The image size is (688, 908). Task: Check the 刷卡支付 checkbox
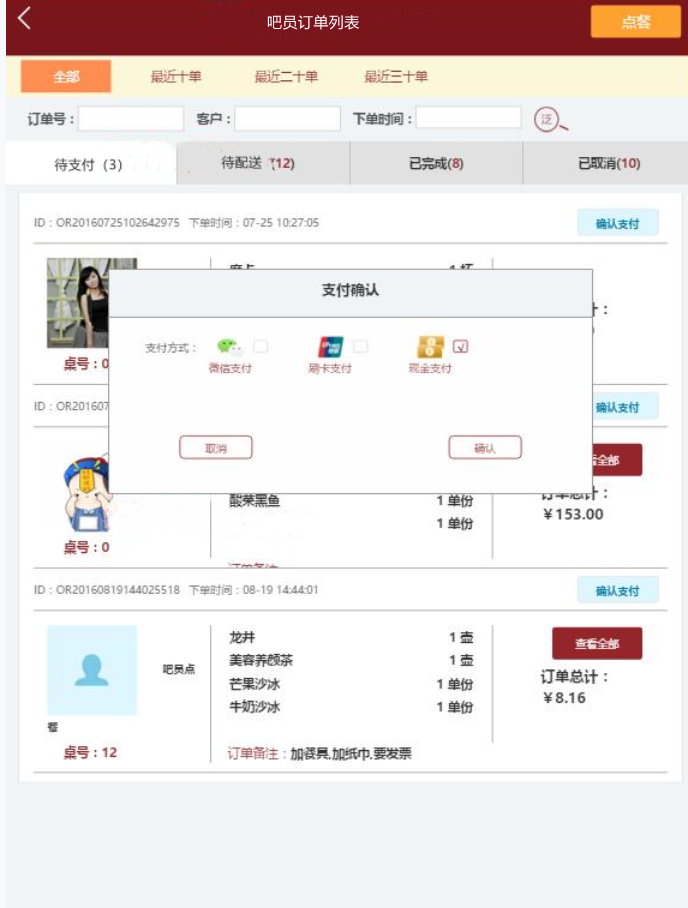360,347
